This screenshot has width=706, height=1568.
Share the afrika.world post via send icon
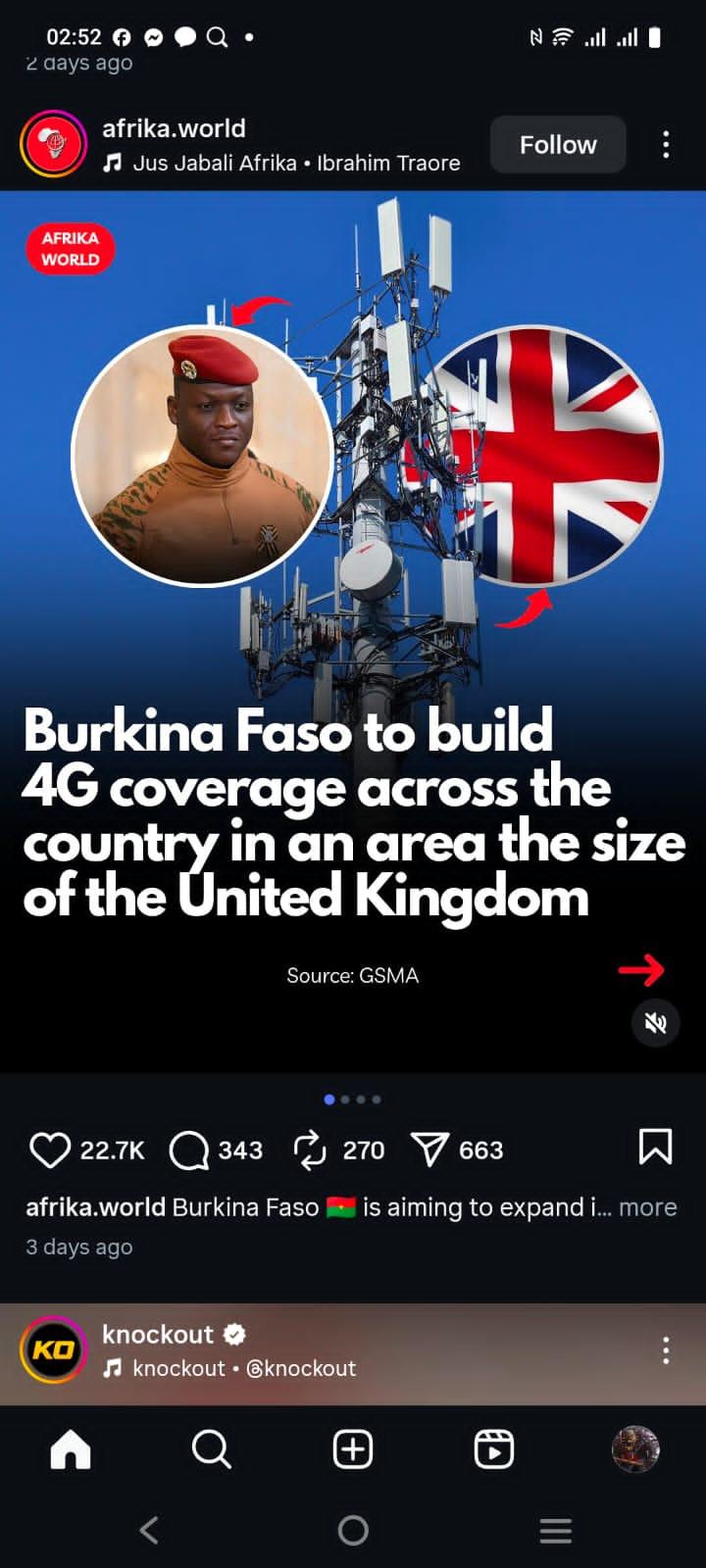point(429,1150)
